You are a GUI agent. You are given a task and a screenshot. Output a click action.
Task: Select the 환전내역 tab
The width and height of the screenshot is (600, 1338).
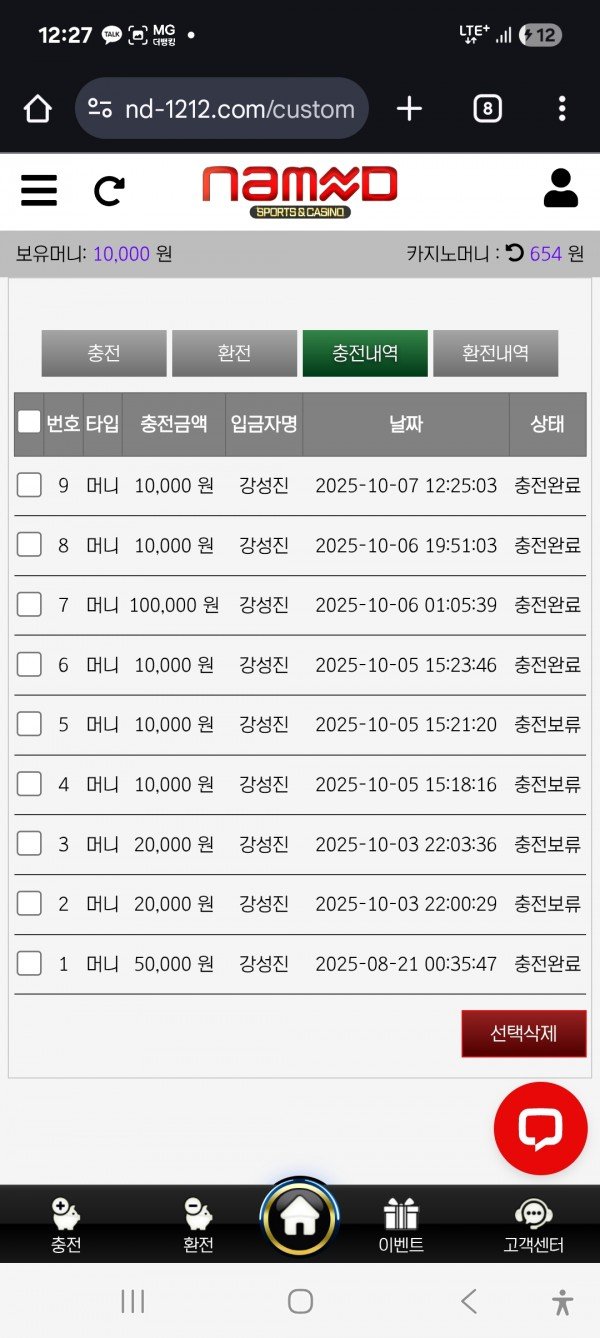tap(495, 354)
